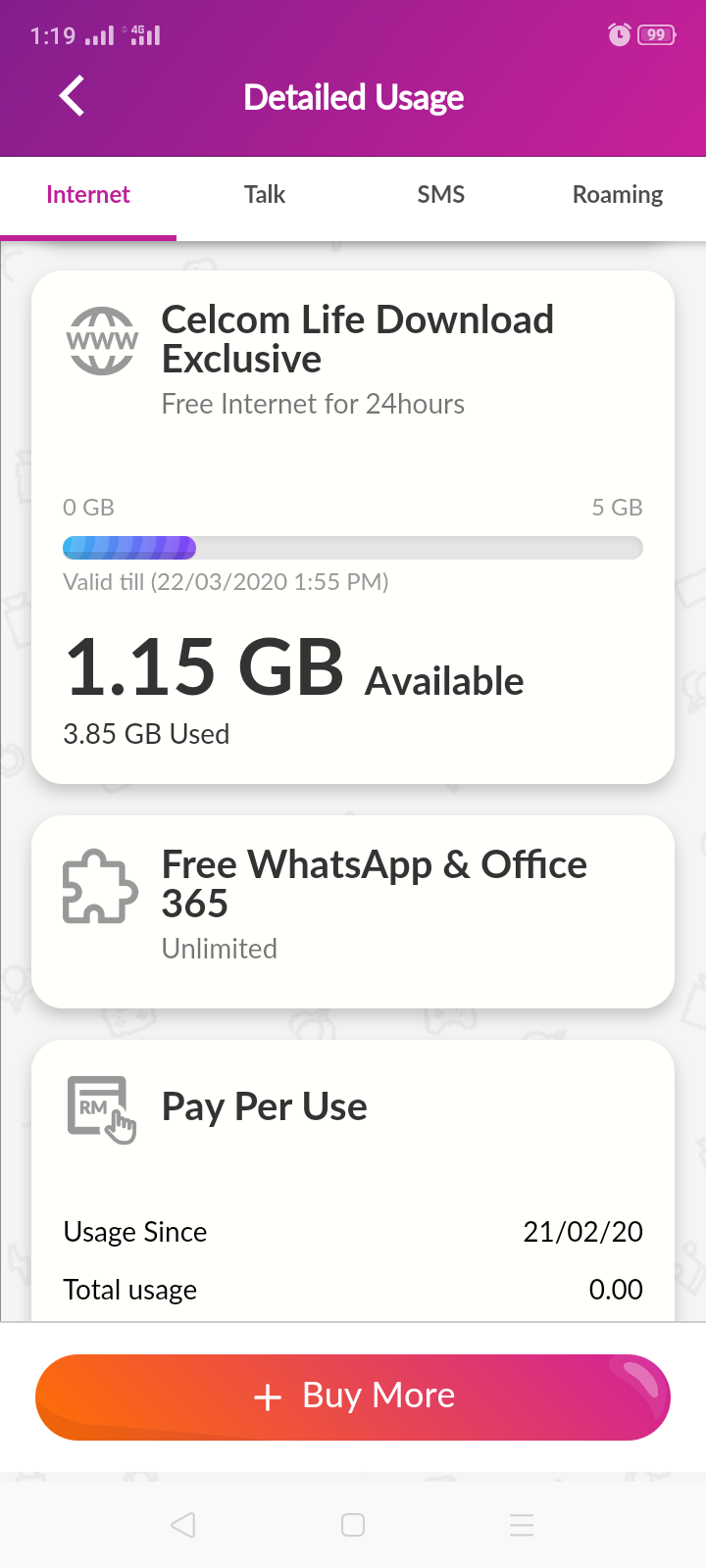The width and height of the screenshot is (706, 1568).
Task: Open the SMS usage tab
Action: 441,195
